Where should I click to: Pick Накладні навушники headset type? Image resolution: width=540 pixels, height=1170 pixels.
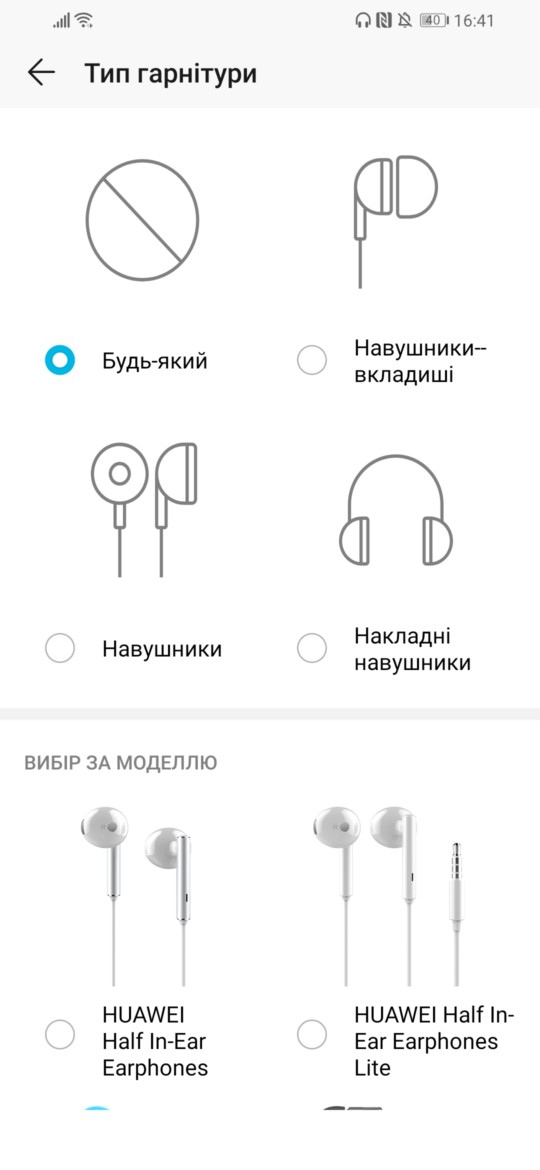312,648
